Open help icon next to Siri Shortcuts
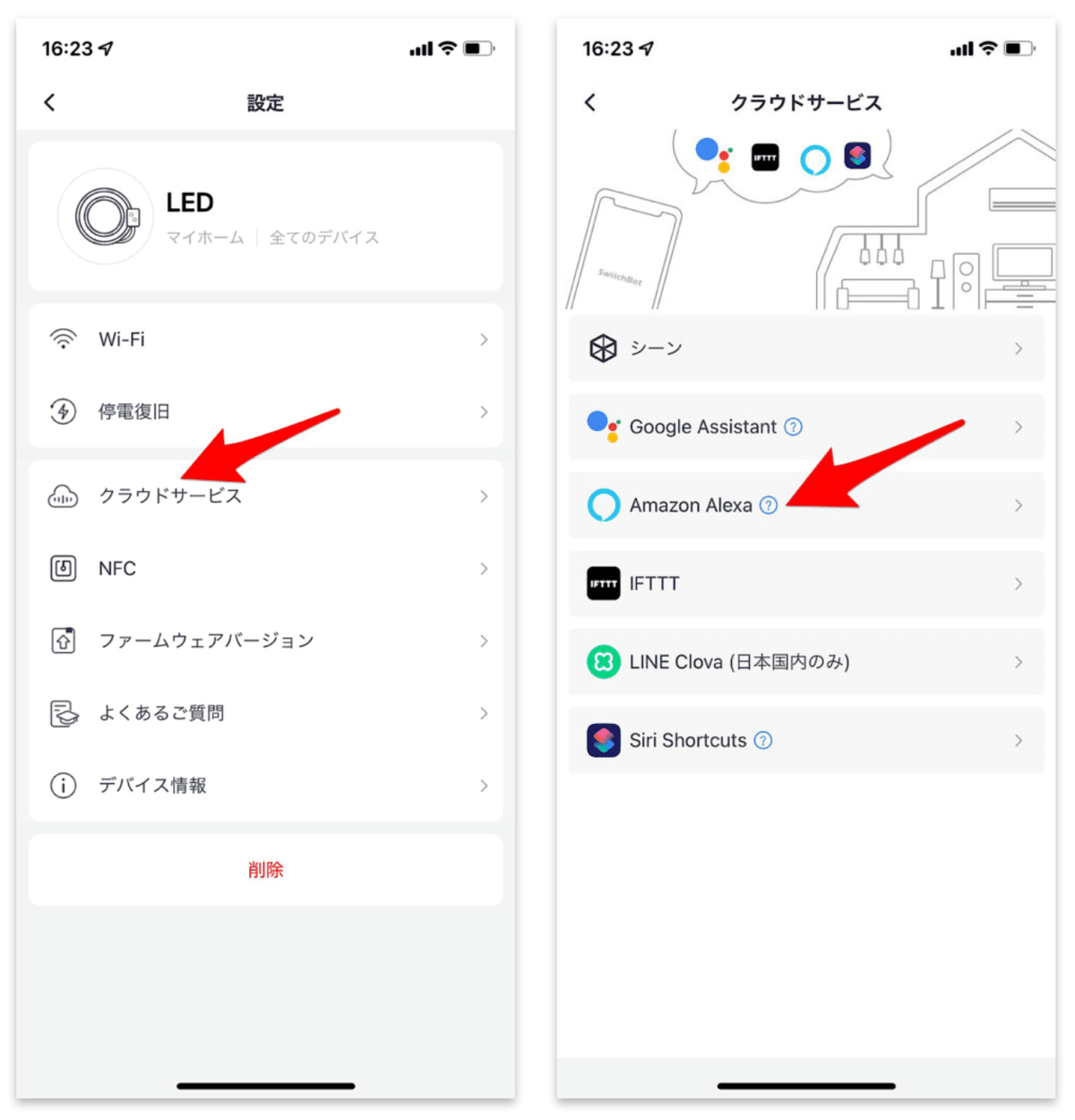Screen dimensions: 1075x1120 point(763,741)
